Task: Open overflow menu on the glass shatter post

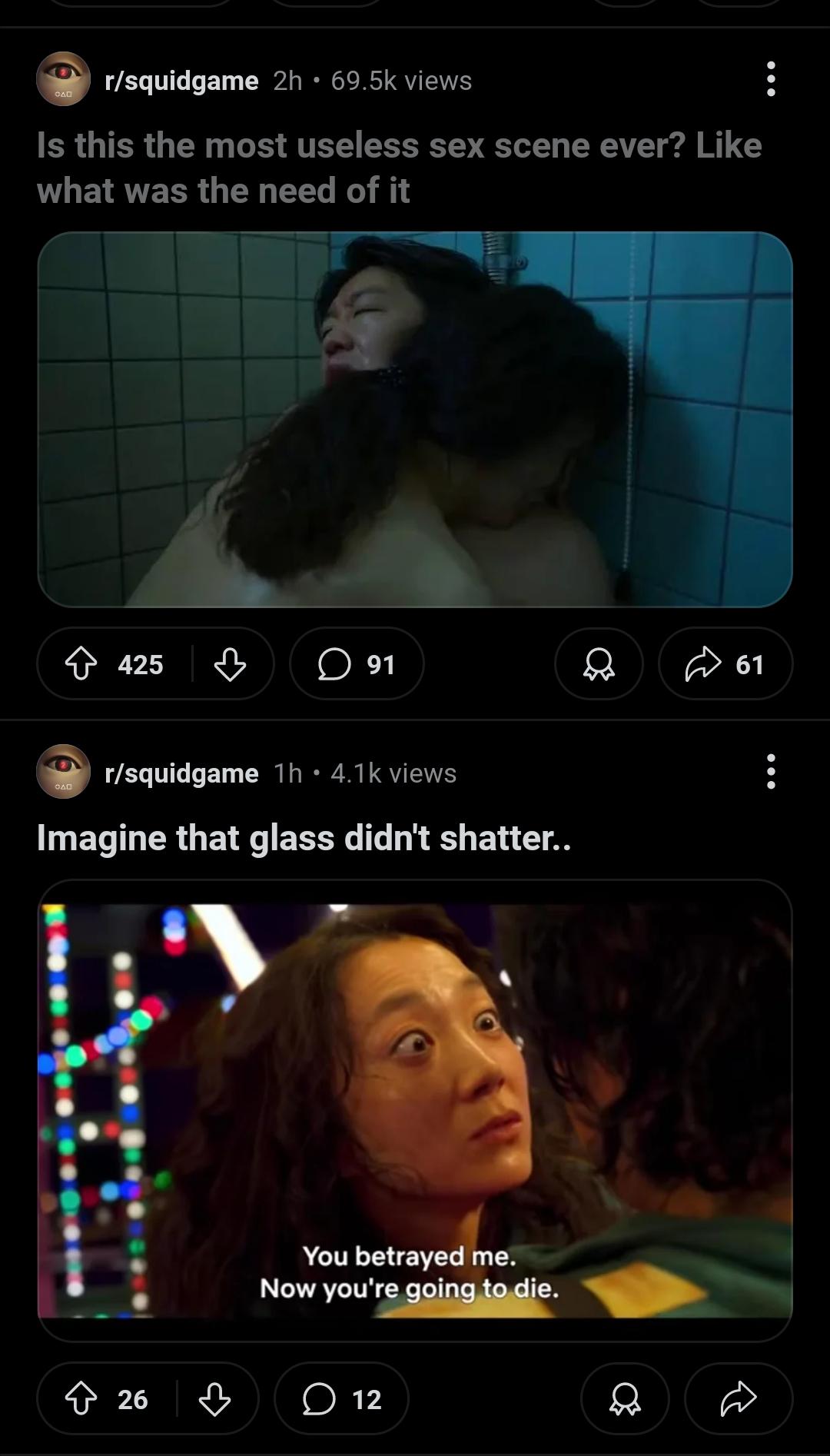Action: point(771,771)
